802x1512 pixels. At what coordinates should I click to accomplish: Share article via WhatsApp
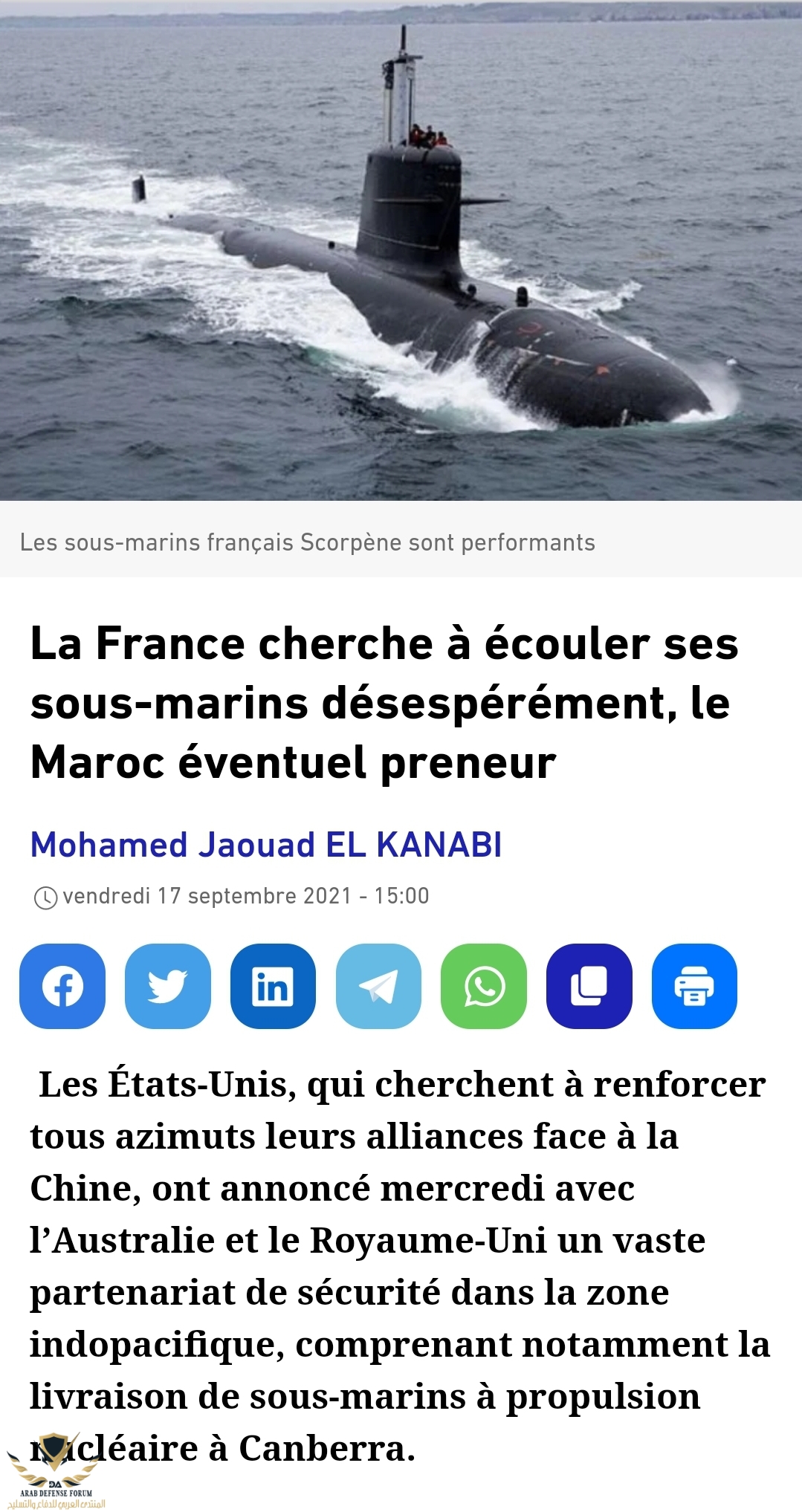[x=484, y=986]
